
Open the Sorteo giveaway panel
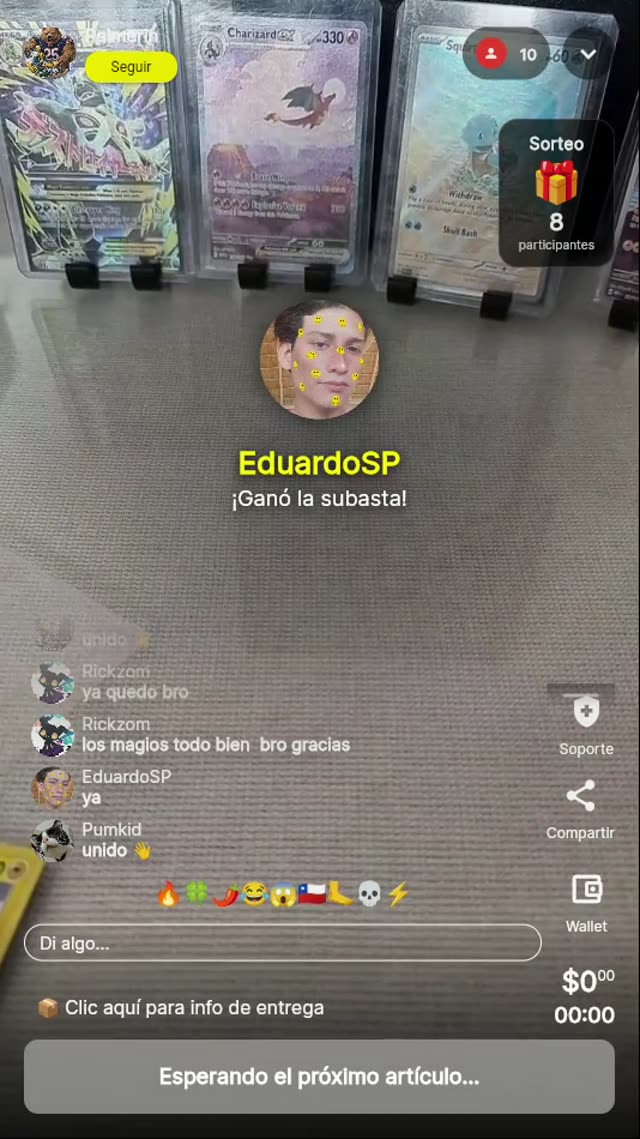(556, 194)
